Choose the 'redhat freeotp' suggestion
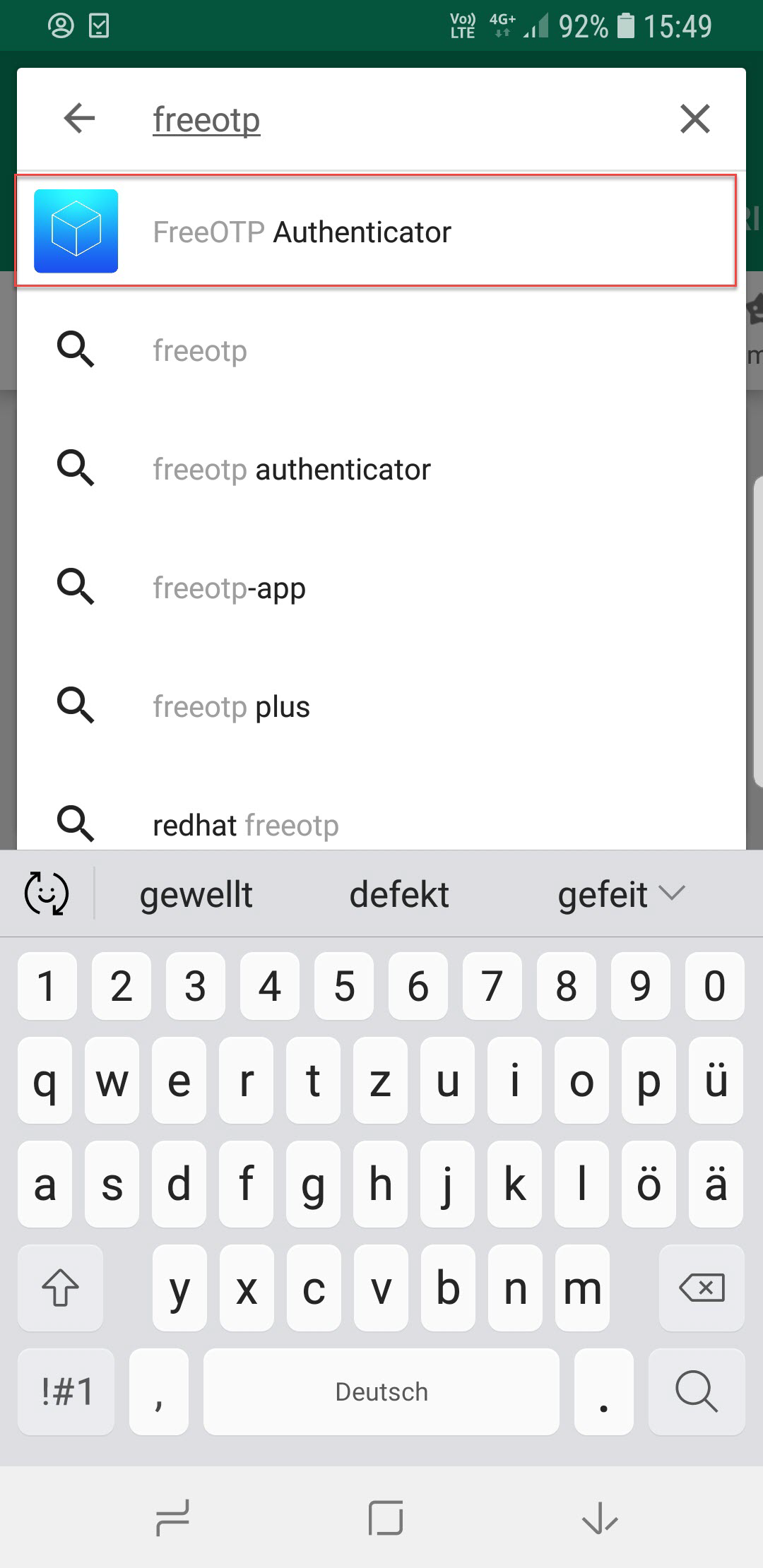Viewport: 763px width, 1568px height. pyautogui.click(x=245, y=824)
